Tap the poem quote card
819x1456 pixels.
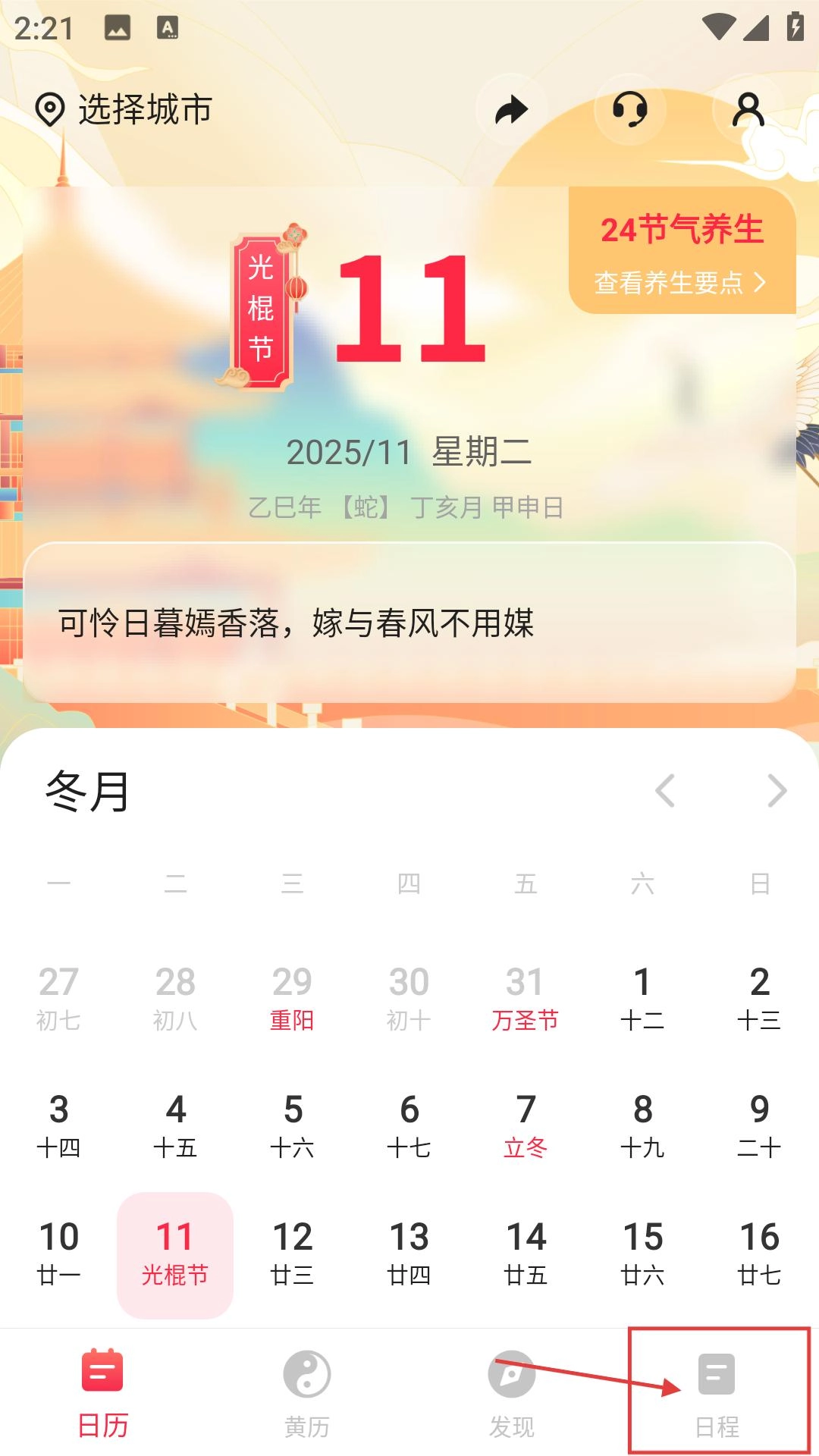pos(409,623)
